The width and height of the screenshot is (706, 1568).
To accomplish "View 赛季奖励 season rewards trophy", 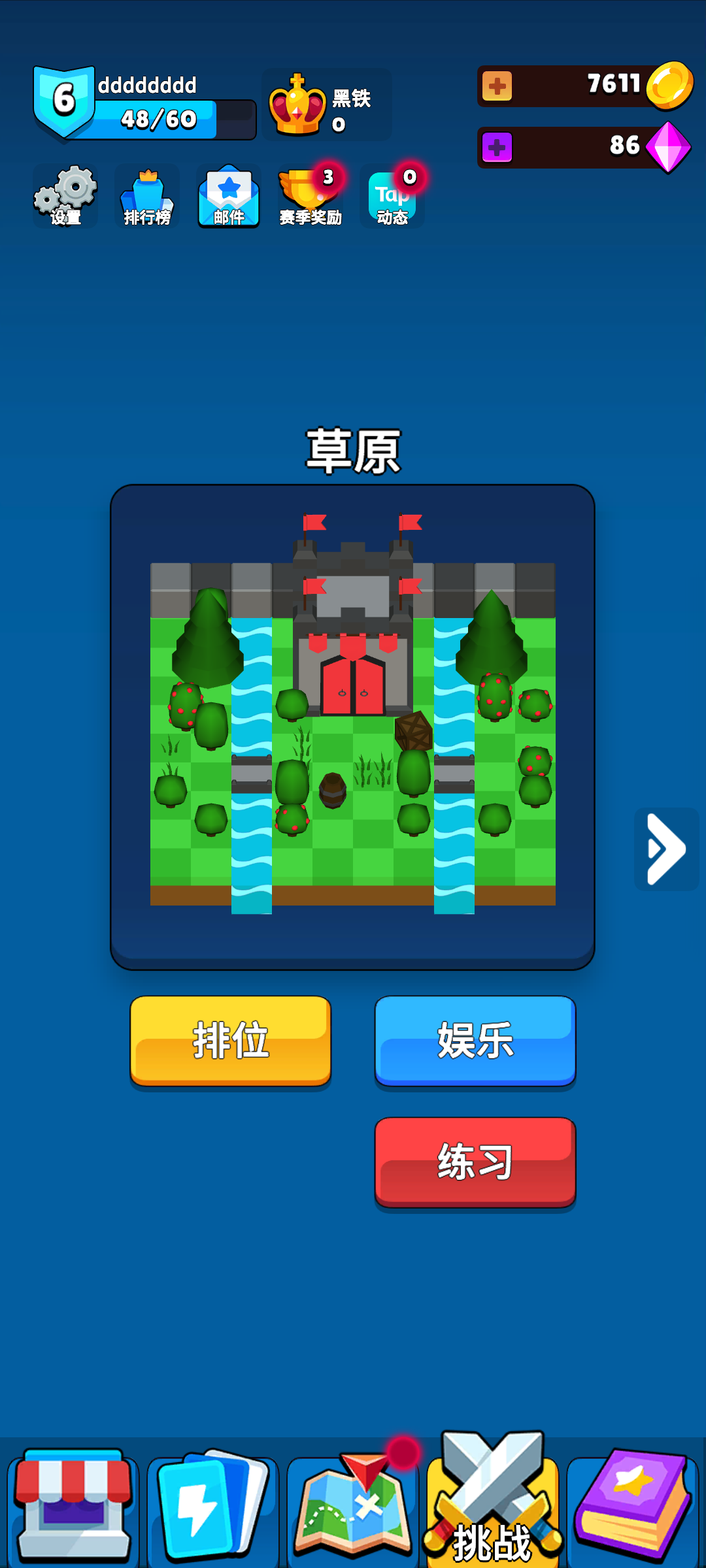I will pyautogui.click(x=309, y=196).
